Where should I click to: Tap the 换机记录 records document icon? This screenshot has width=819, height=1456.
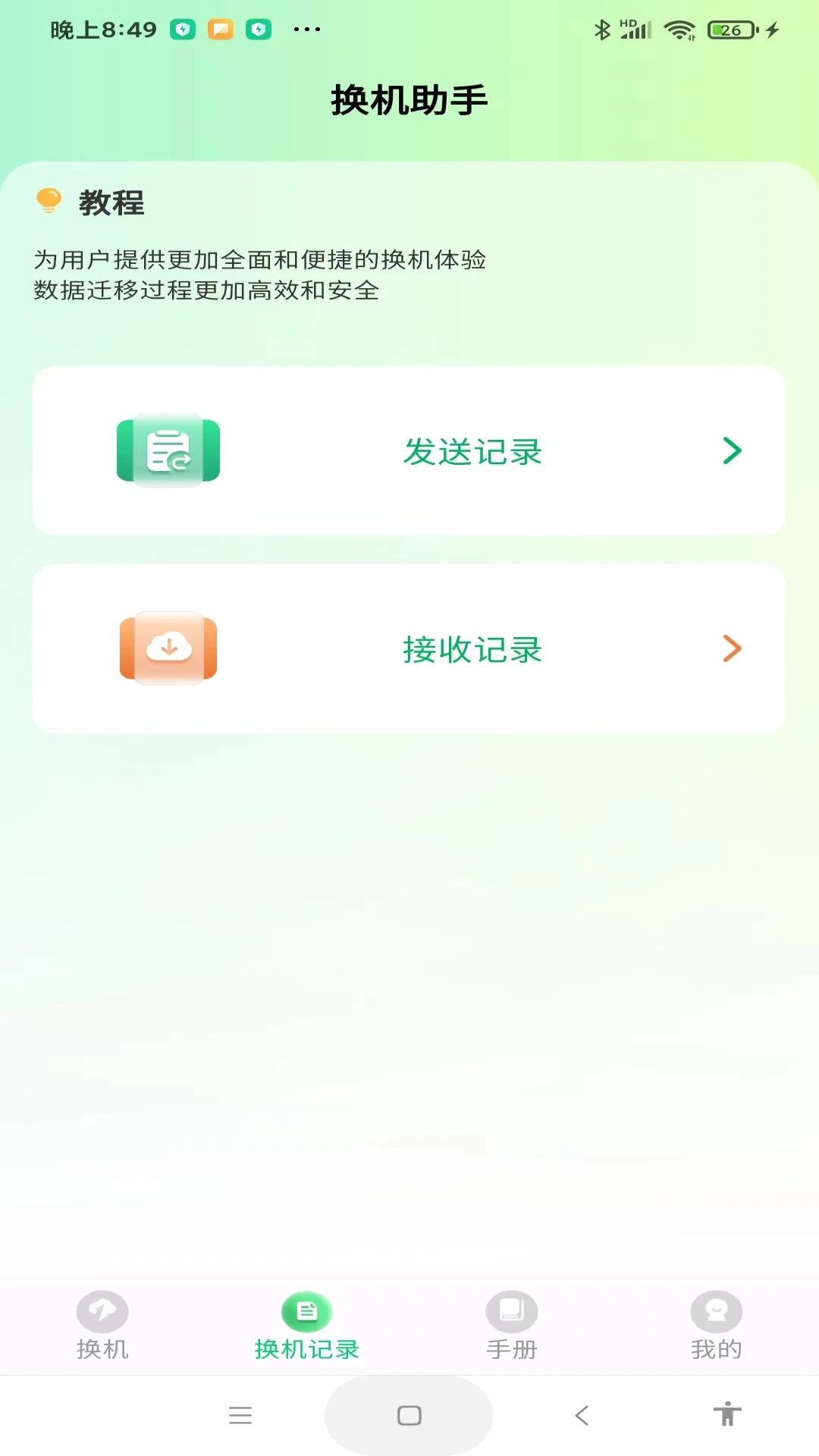306,1312
